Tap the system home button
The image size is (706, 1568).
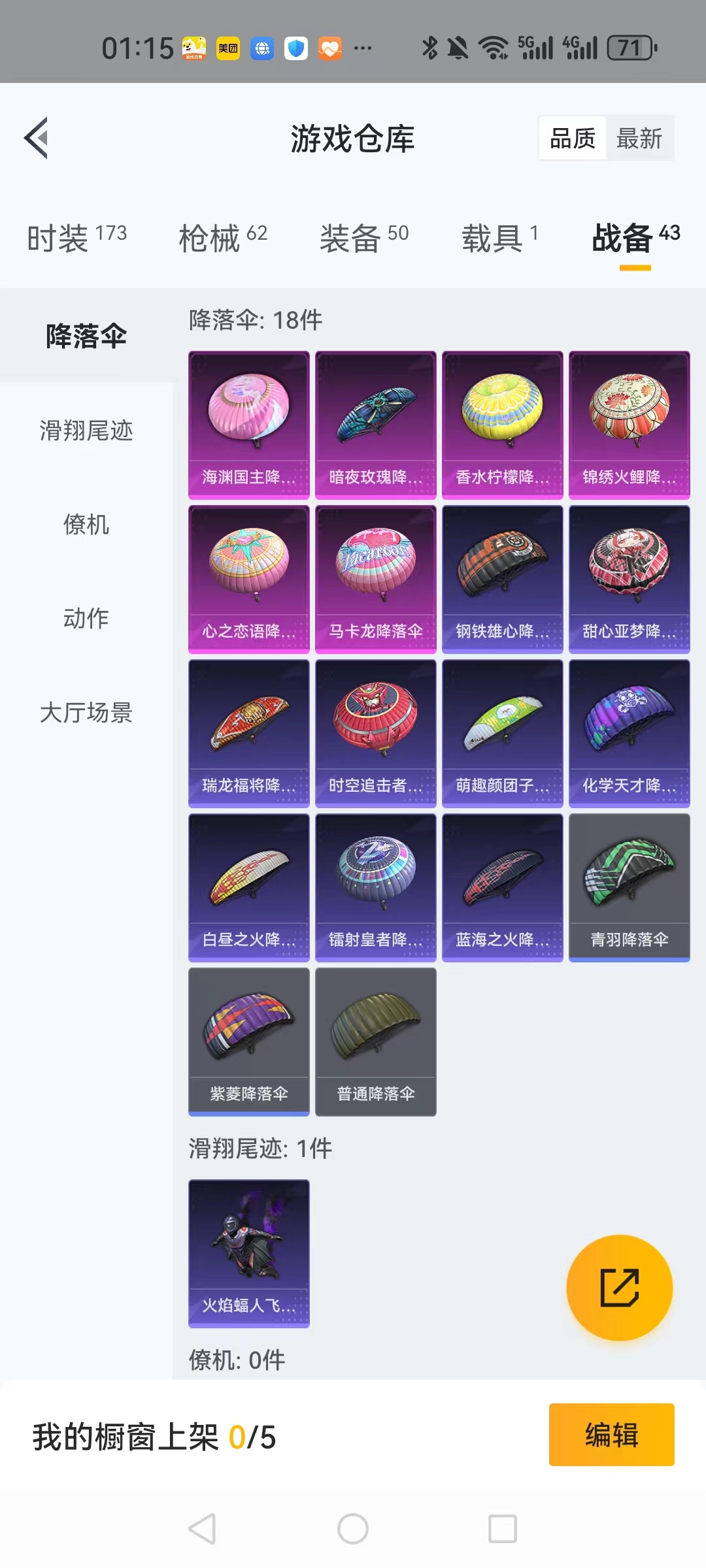pyautogui.click(x=353, y=1529)
